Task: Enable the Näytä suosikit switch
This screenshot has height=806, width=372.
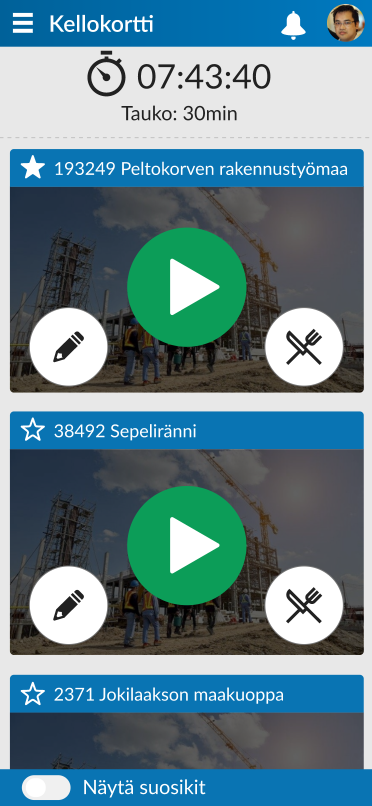Action: (46, 787)
